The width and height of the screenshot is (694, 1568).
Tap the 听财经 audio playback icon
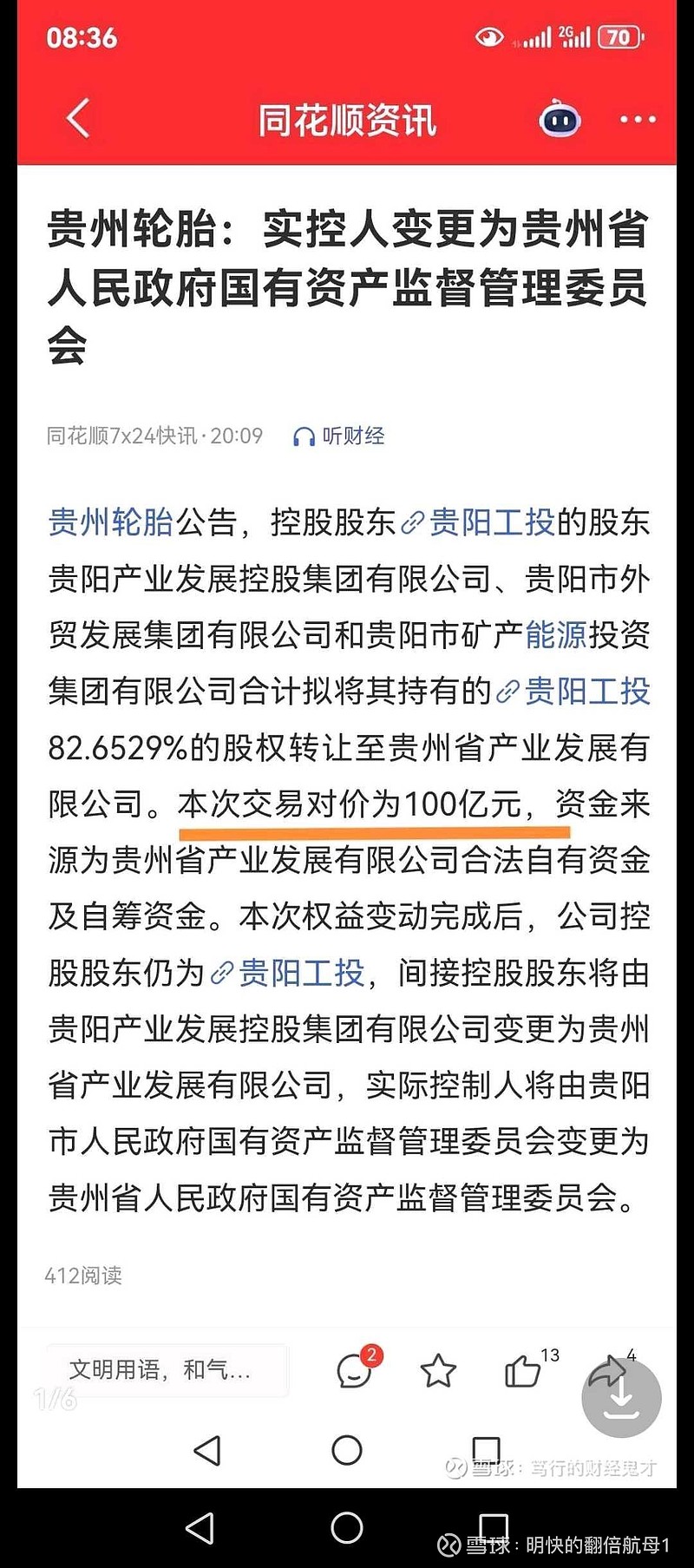tap(303, 437)
